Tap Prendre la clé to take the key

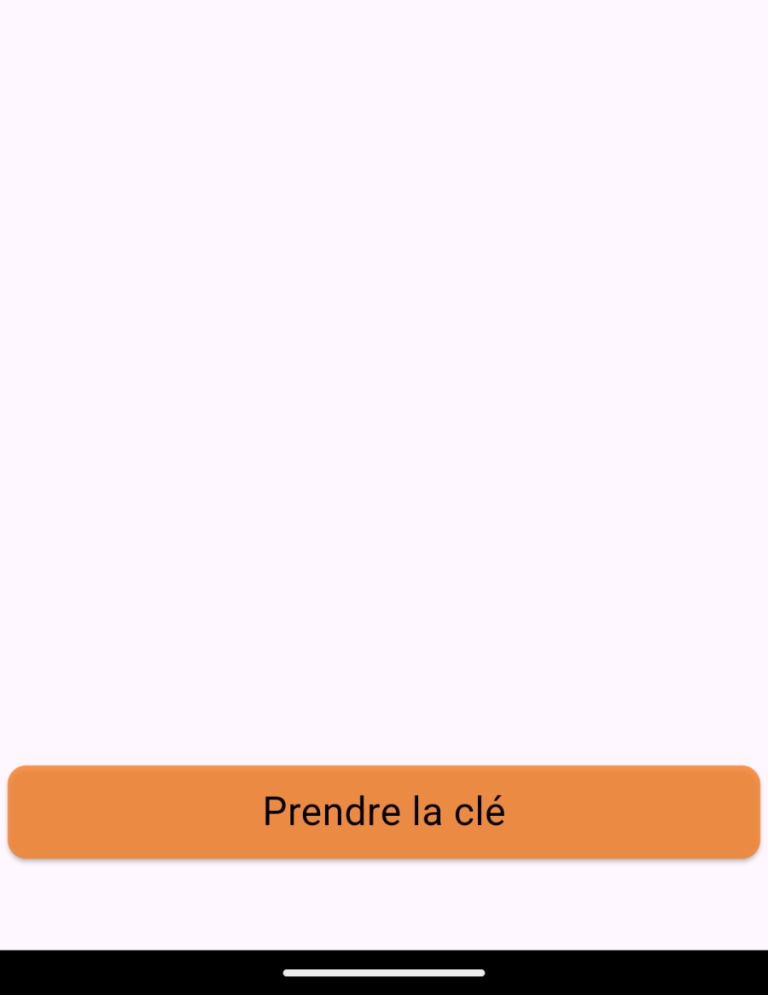click(384, 811)
